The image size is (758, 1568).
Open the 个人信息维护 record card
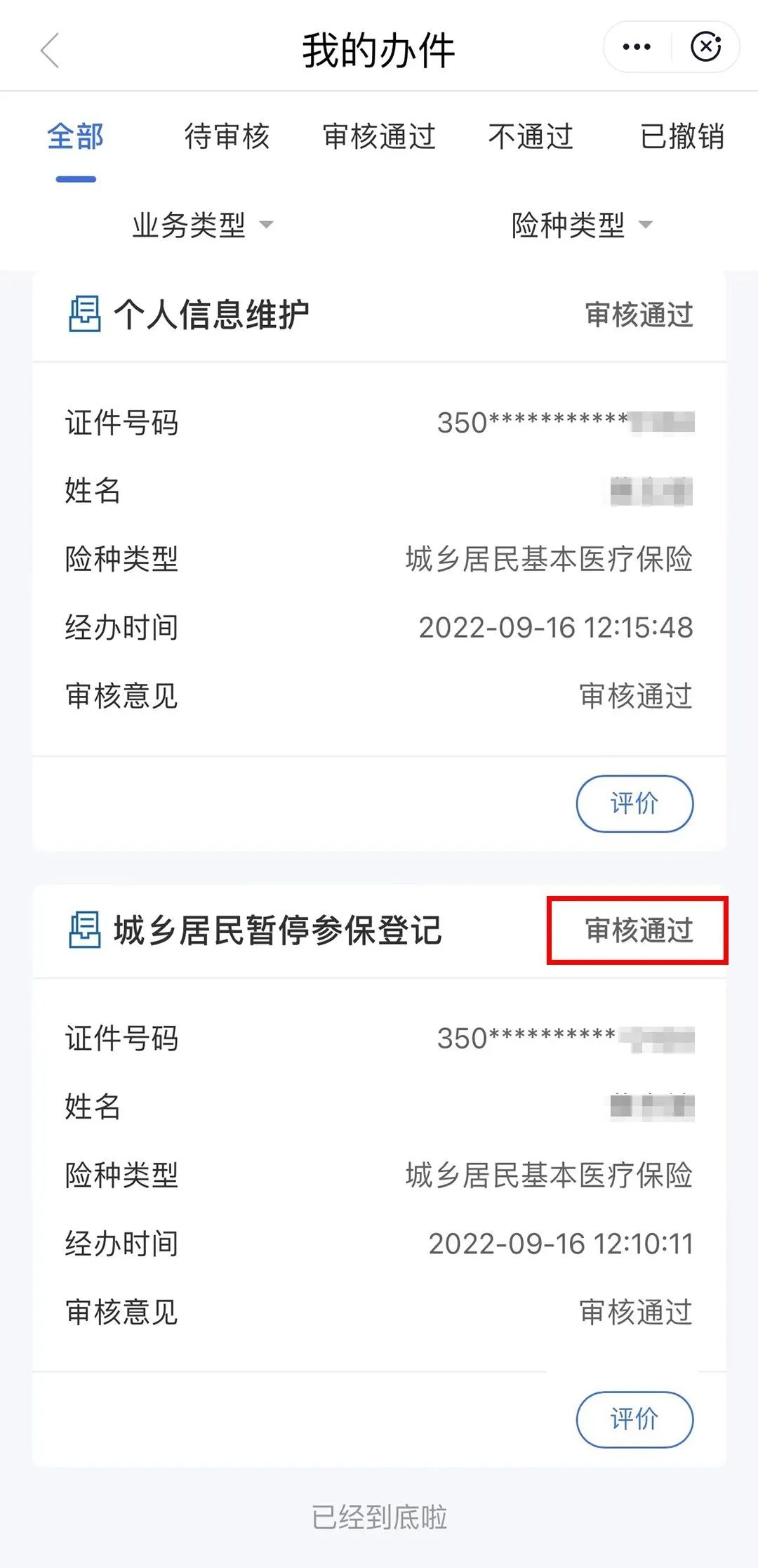211,315
